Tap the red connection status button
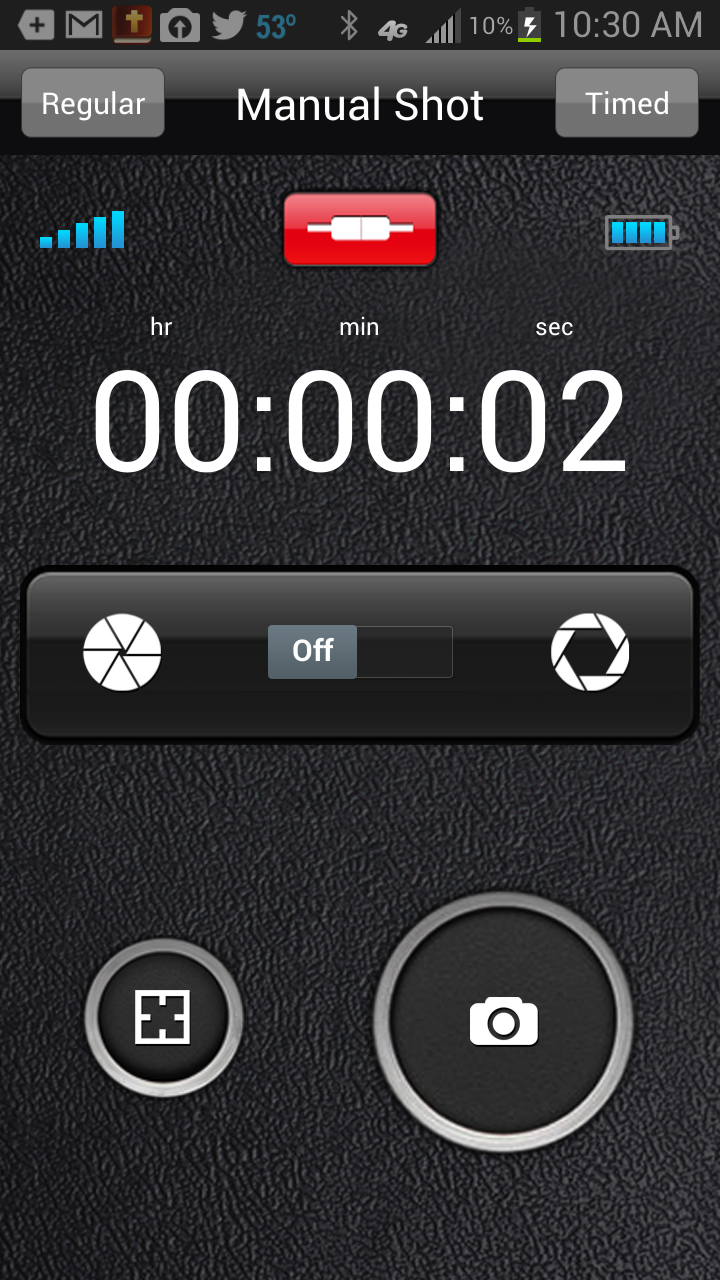The width and height of the screenshot is (720, 1280). [x=360, y=230]
